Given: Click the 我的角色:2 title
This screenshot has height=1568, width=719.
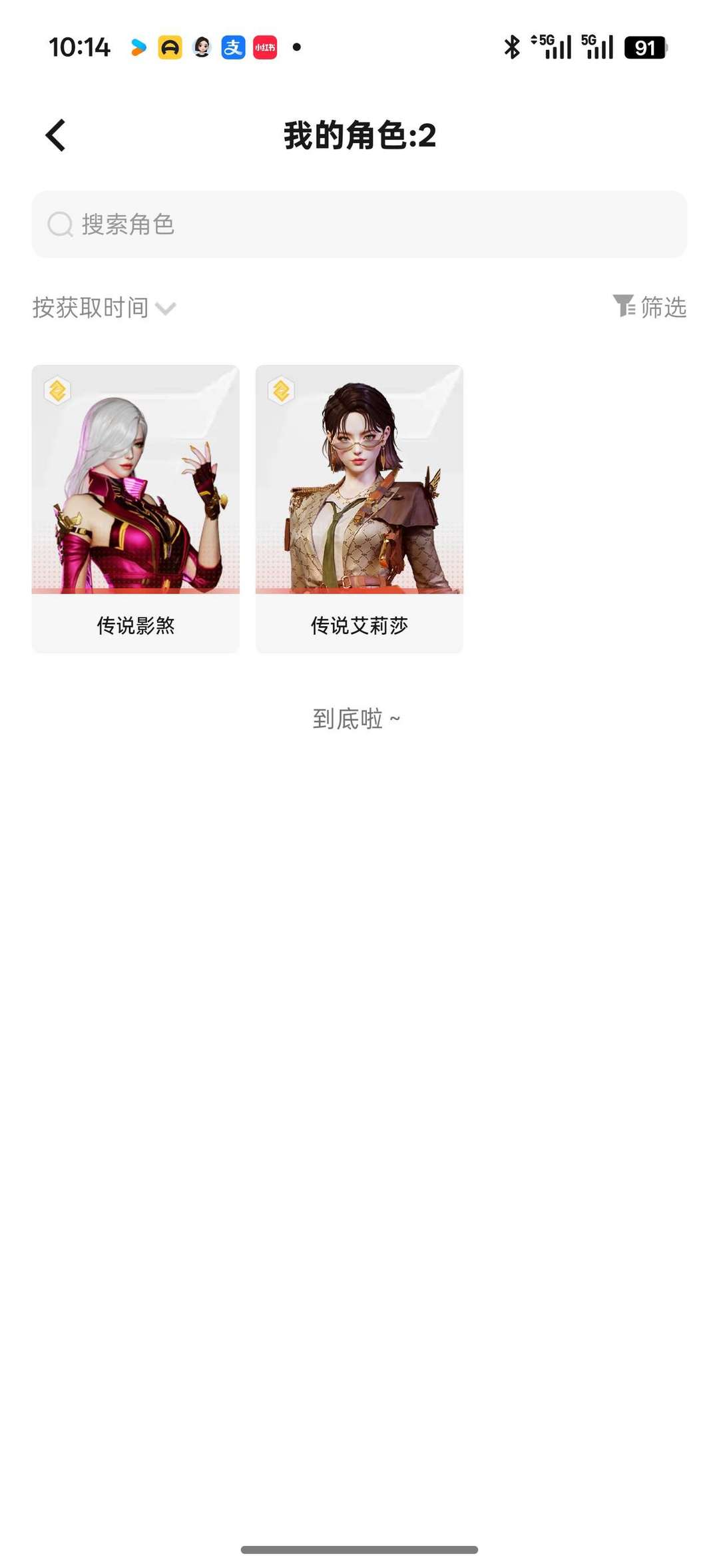Looking at the screenshot, I should coord(359,135).
